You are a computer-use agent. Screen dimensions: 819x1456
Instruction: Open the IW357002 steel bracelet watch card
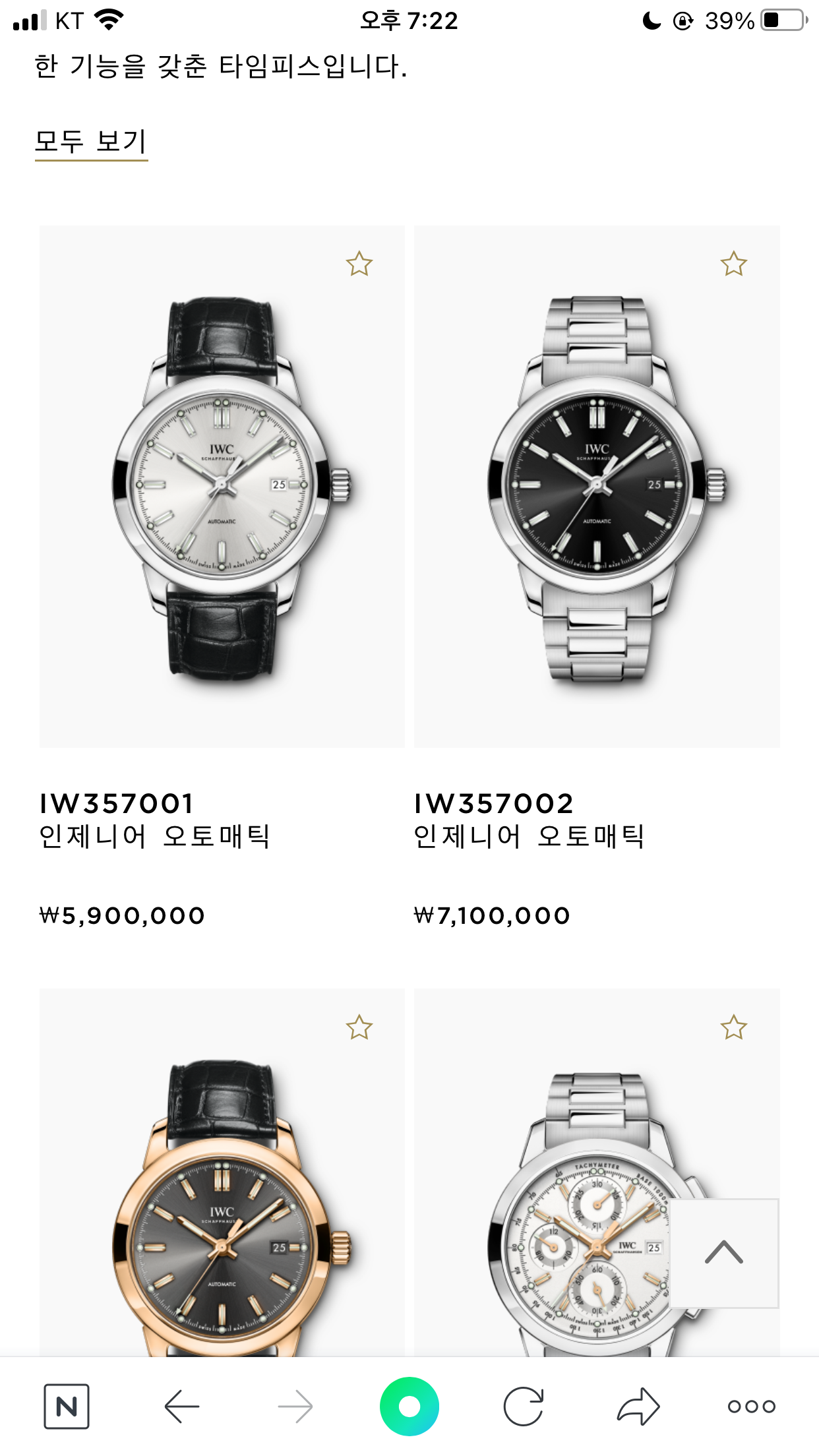(x=596, y=488)
